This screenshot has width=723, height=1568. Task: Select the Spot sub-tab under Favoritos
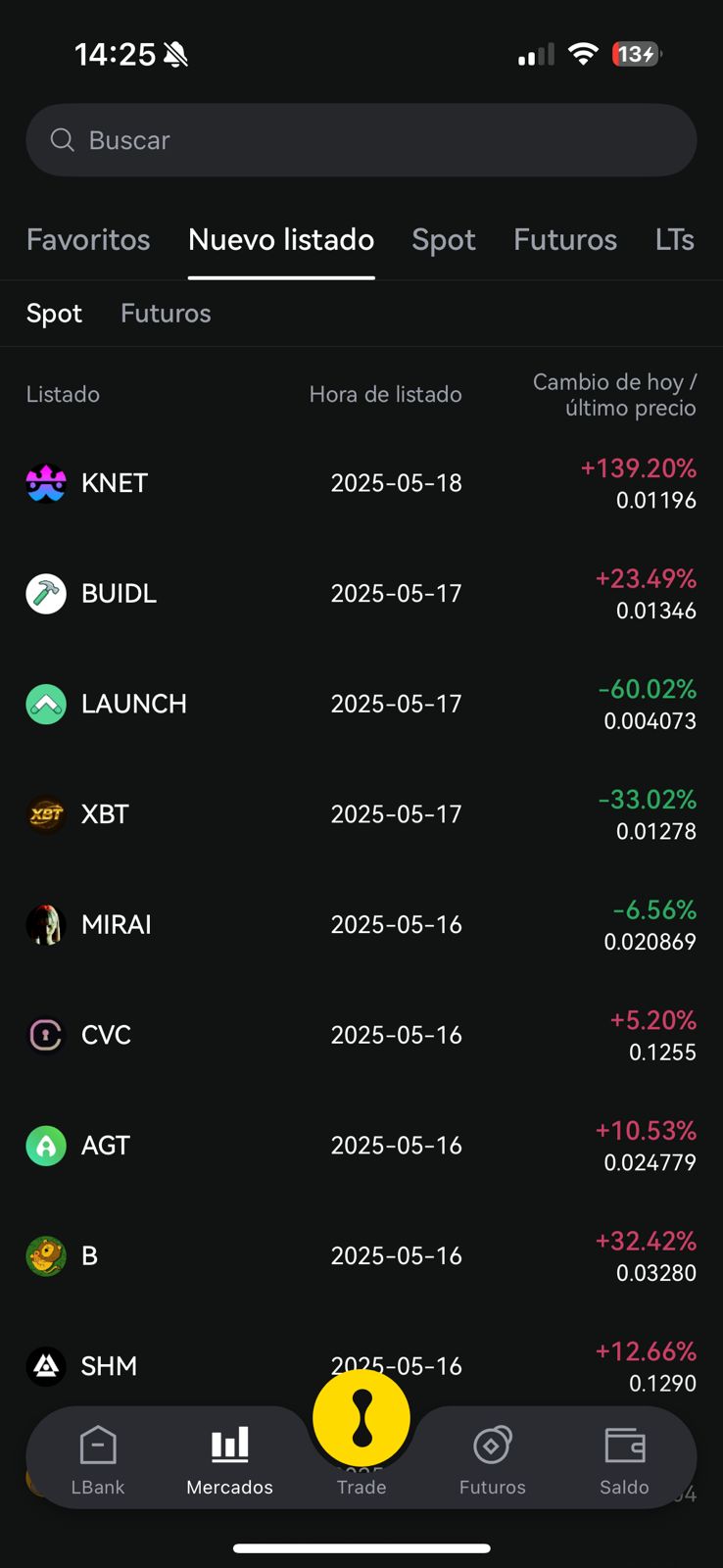point(54,314)
